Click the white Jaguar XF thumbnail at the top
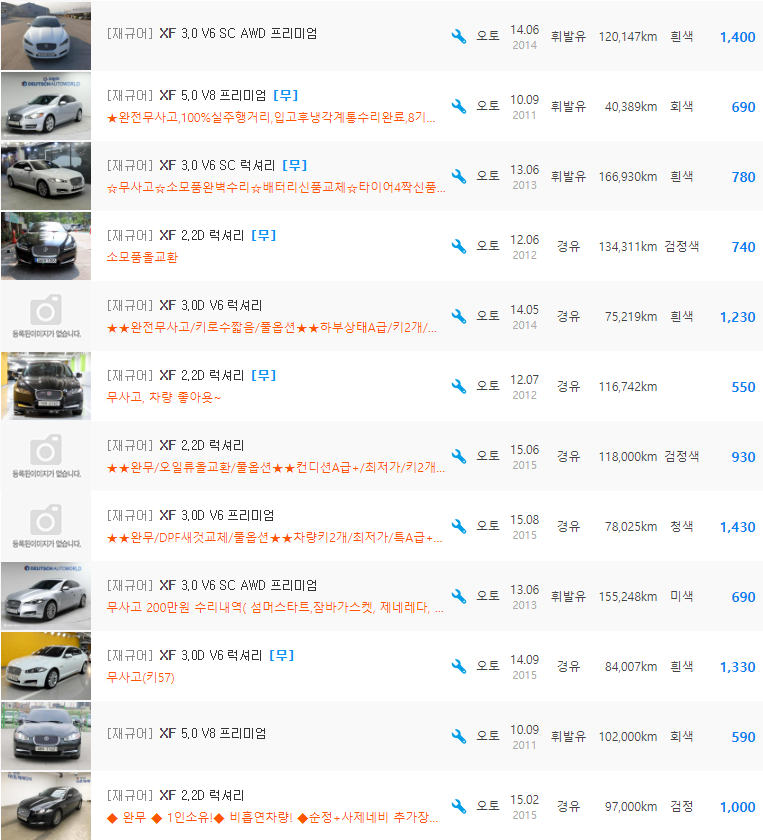This screenshot has width=763, height=840. click(45, 36)
